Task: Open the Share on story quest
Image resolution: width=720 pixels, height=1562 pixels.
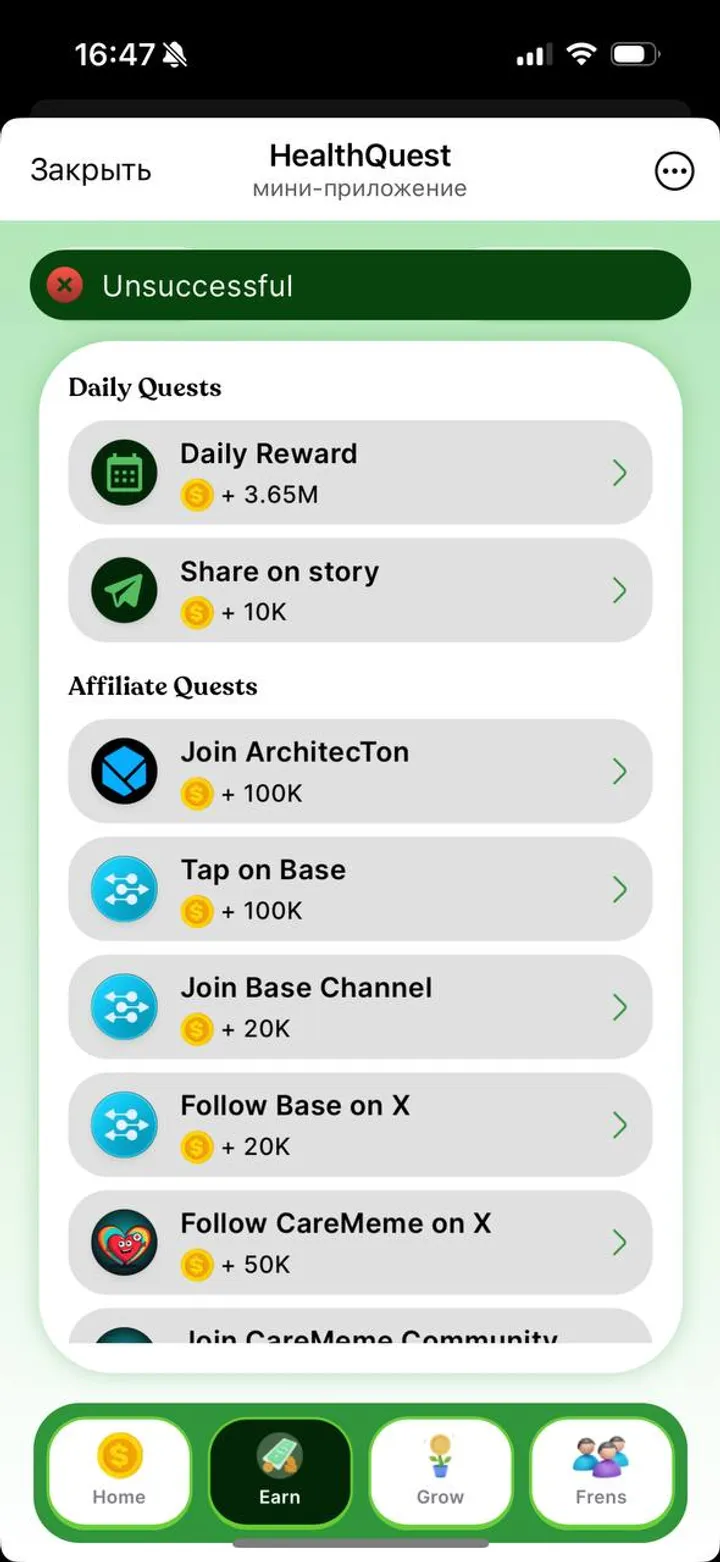Action: tap(360, 591)
